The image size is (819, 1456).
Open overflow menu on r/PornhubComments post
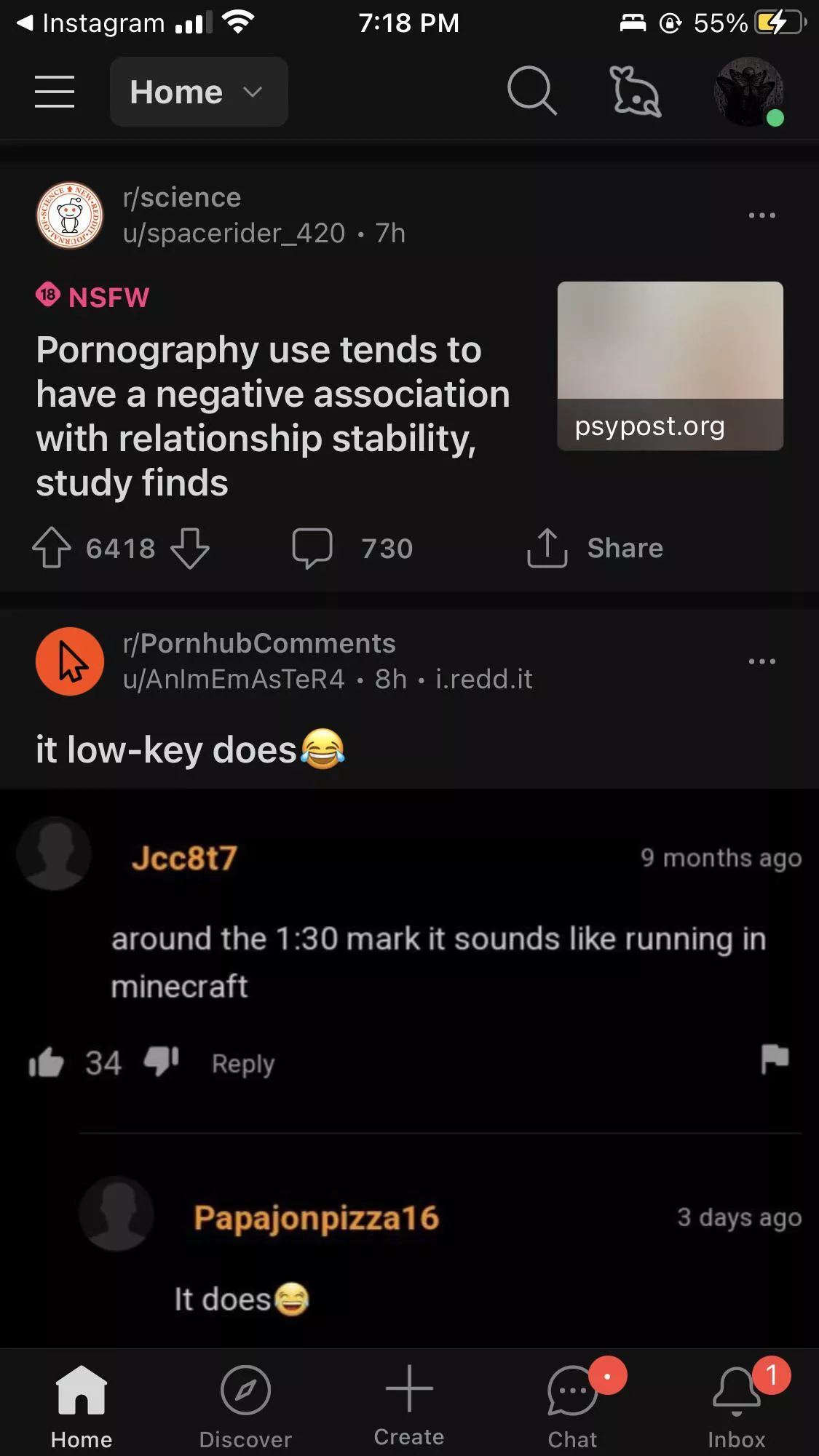pyautogui.click(x=761, y=661)
